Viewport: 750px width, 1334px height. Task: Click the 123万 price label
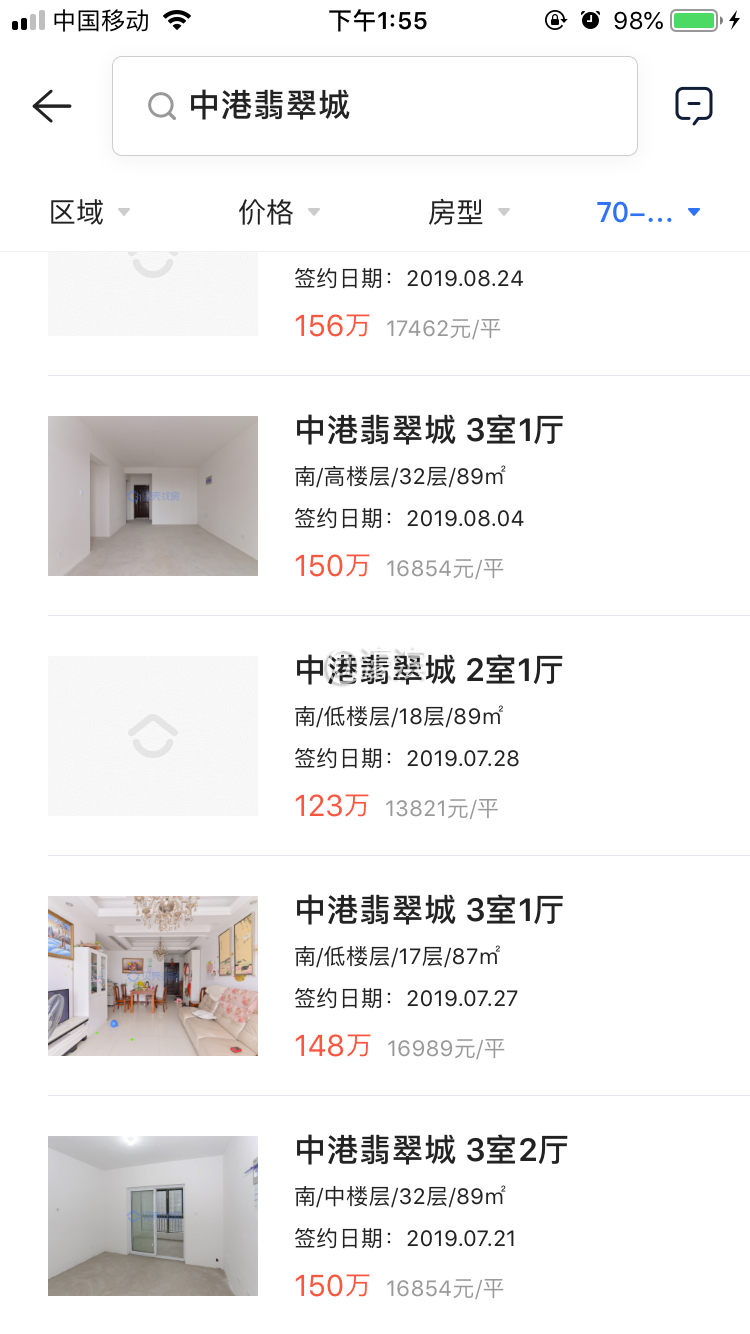[x=332, y=805]
